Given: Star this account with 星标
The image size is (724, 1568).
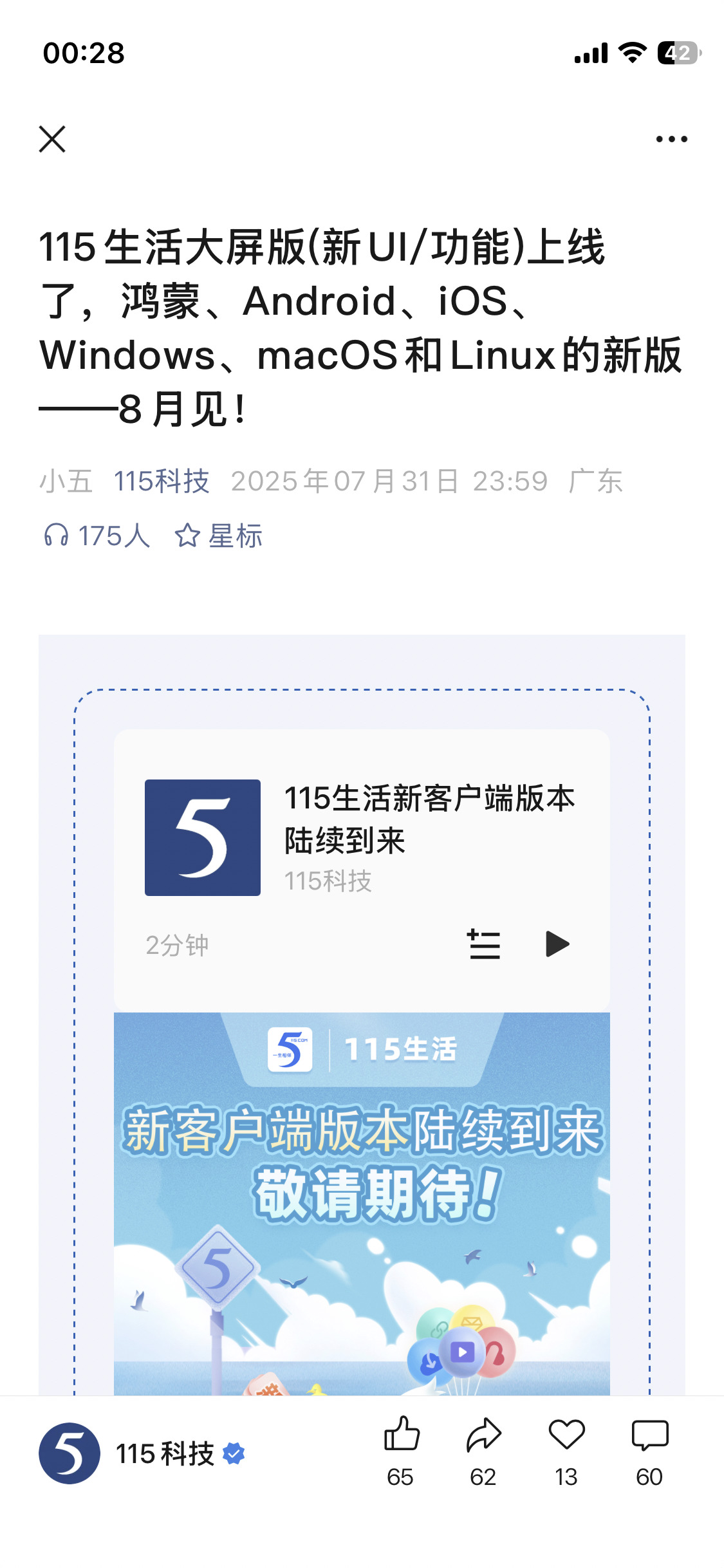Looking at the screenshot, I should click(219, 536).
